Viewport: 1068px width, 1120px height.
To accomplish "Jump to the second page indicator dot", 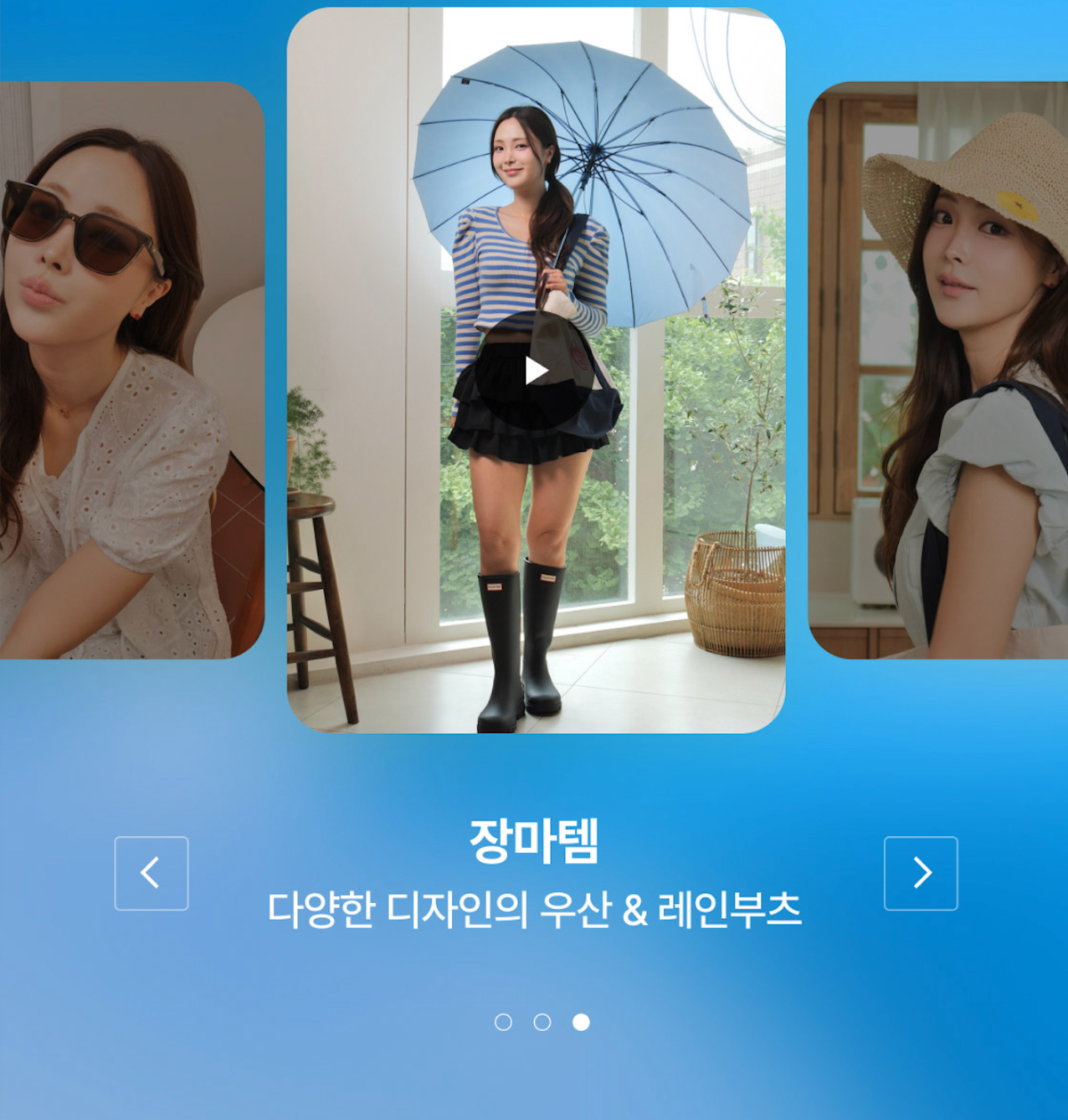I will 542,1022.
